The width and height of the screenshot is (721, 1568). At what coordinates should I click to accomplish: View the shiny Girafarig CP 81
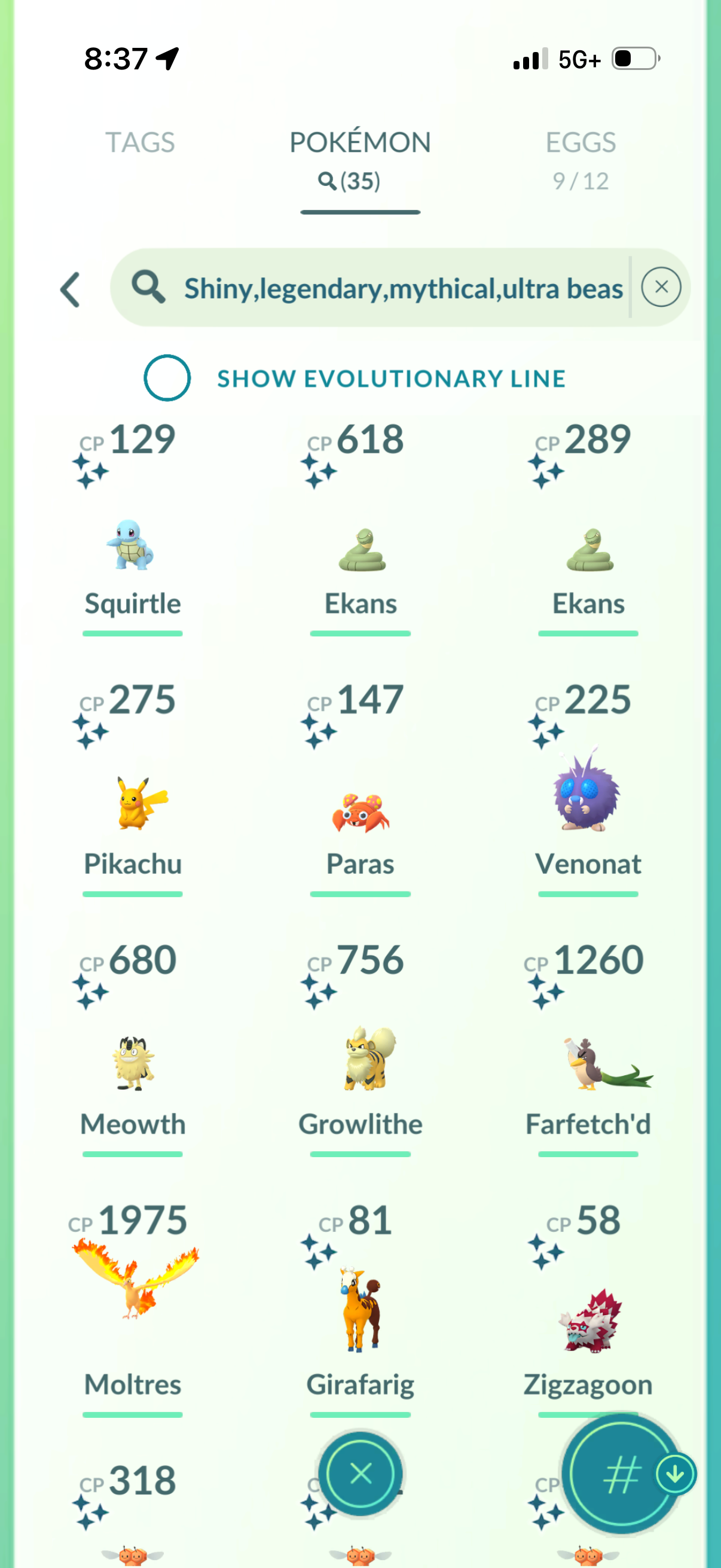tap(360, 1308)
